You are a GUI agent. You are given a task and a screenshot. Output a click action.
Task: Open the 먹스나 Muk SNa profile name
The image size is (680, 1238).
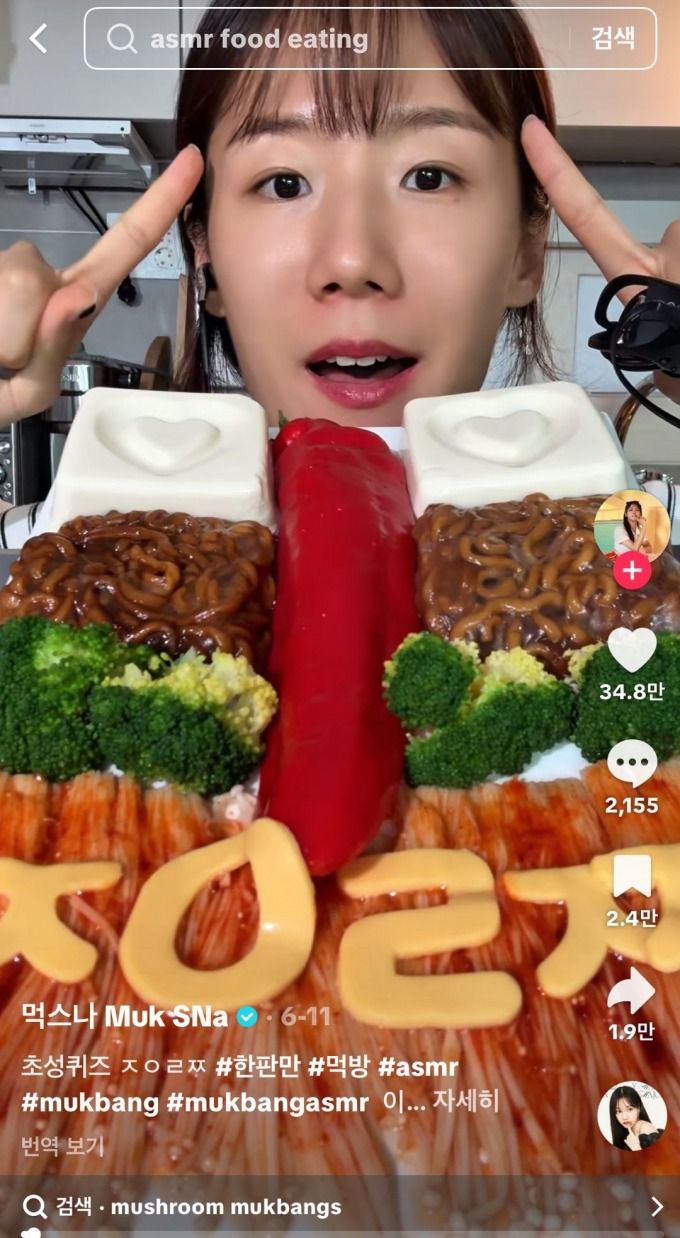tap(127, 1018)
